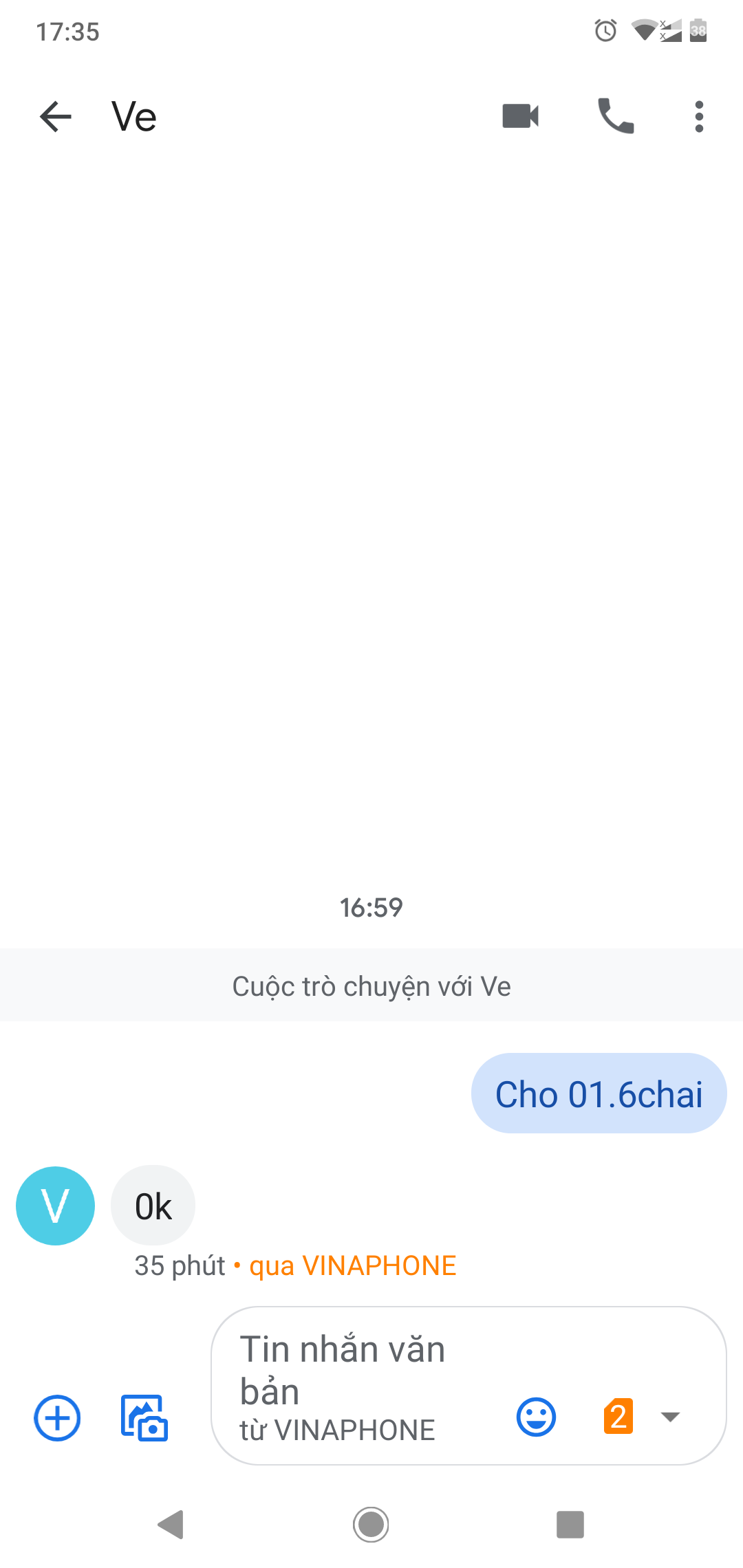Viewport: 743px width, 1568px height.
Task: Tap the sent message Cho 01.6chai
Action: point(599,1093)
